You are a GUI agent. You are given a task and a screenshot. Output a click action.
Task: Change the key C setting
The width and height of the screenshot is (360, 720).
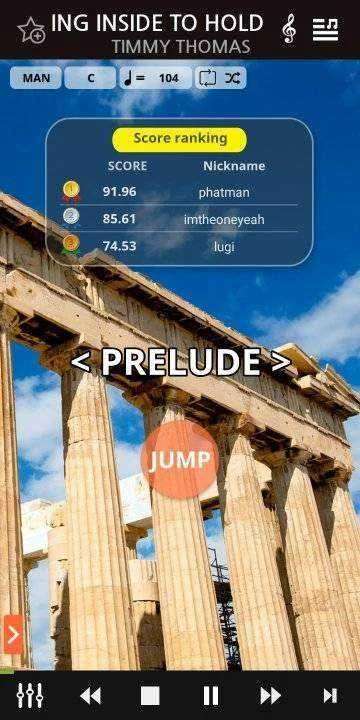(90, 78)
